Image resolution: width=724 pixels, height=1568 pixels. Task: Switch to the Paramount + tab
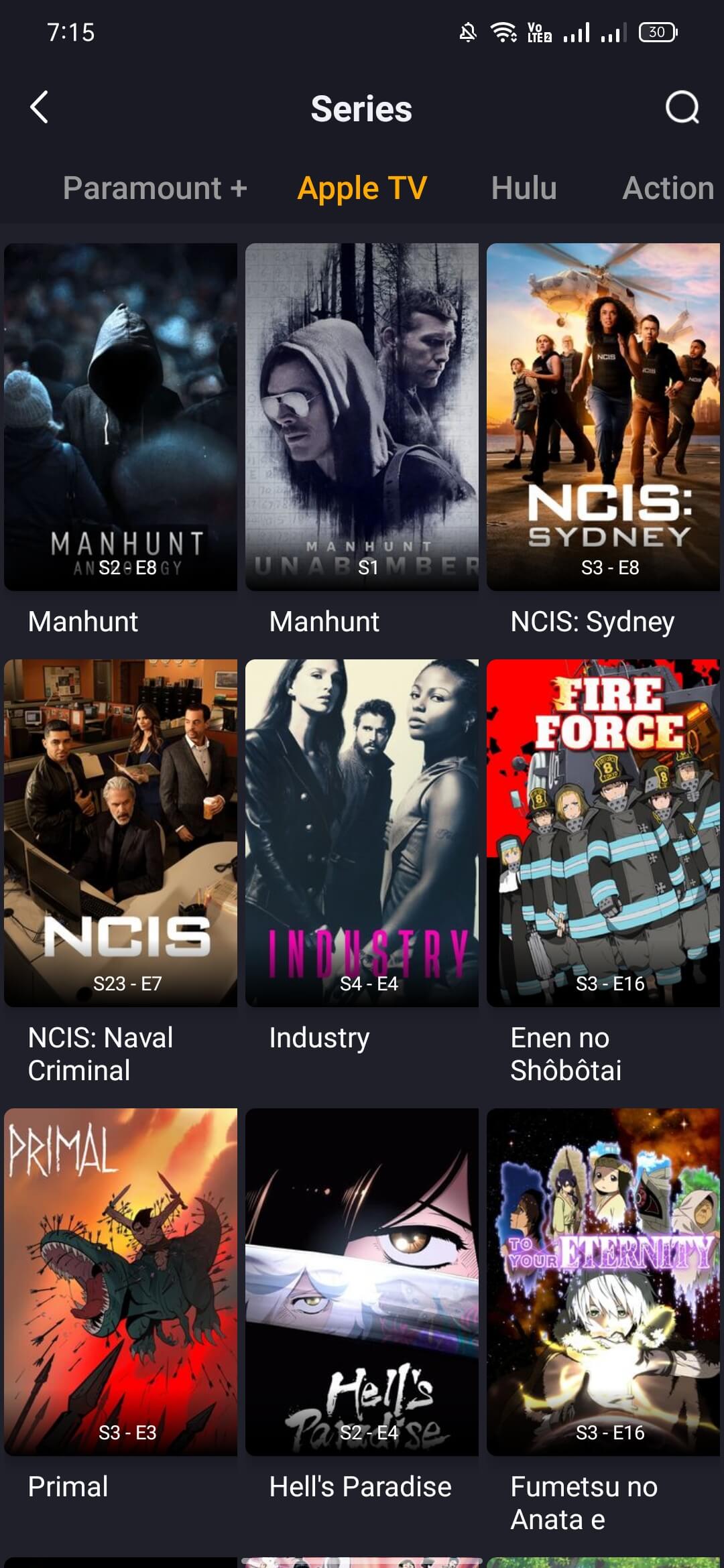[x=155, y=188]
